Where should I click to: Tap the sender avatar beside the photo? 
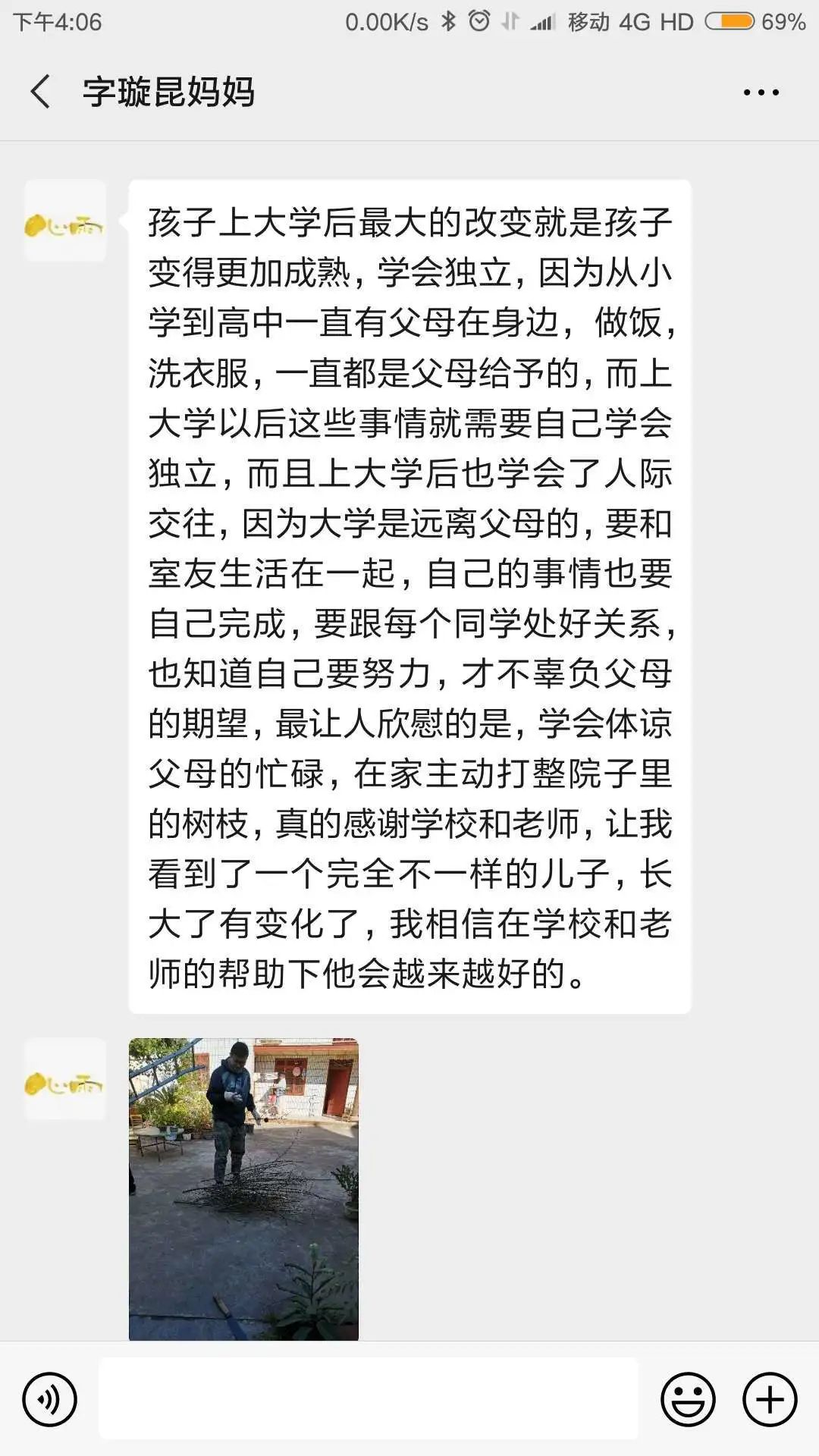click(65, 1079)
